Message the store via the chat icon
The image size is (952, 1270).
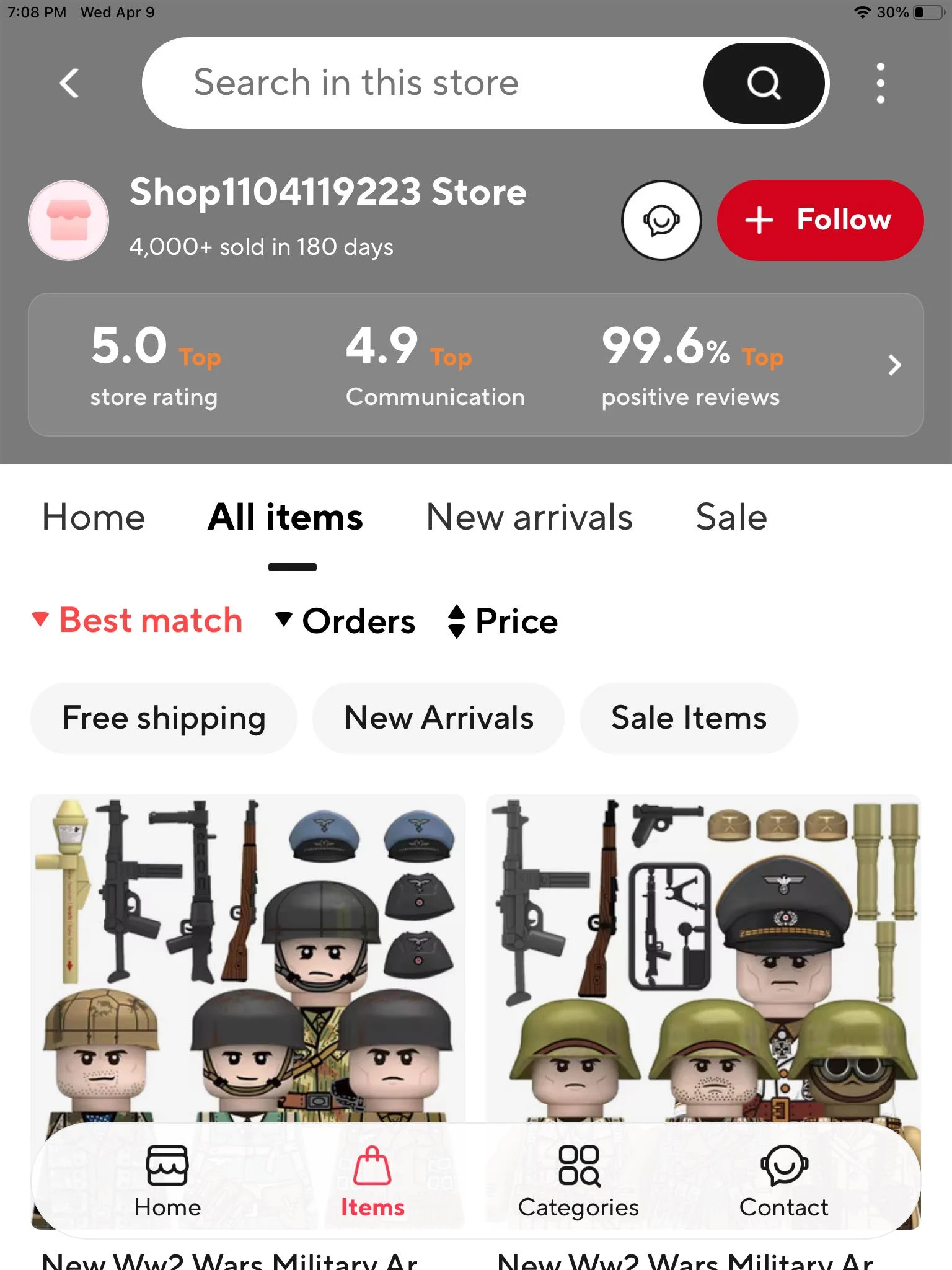coord(661,220)
